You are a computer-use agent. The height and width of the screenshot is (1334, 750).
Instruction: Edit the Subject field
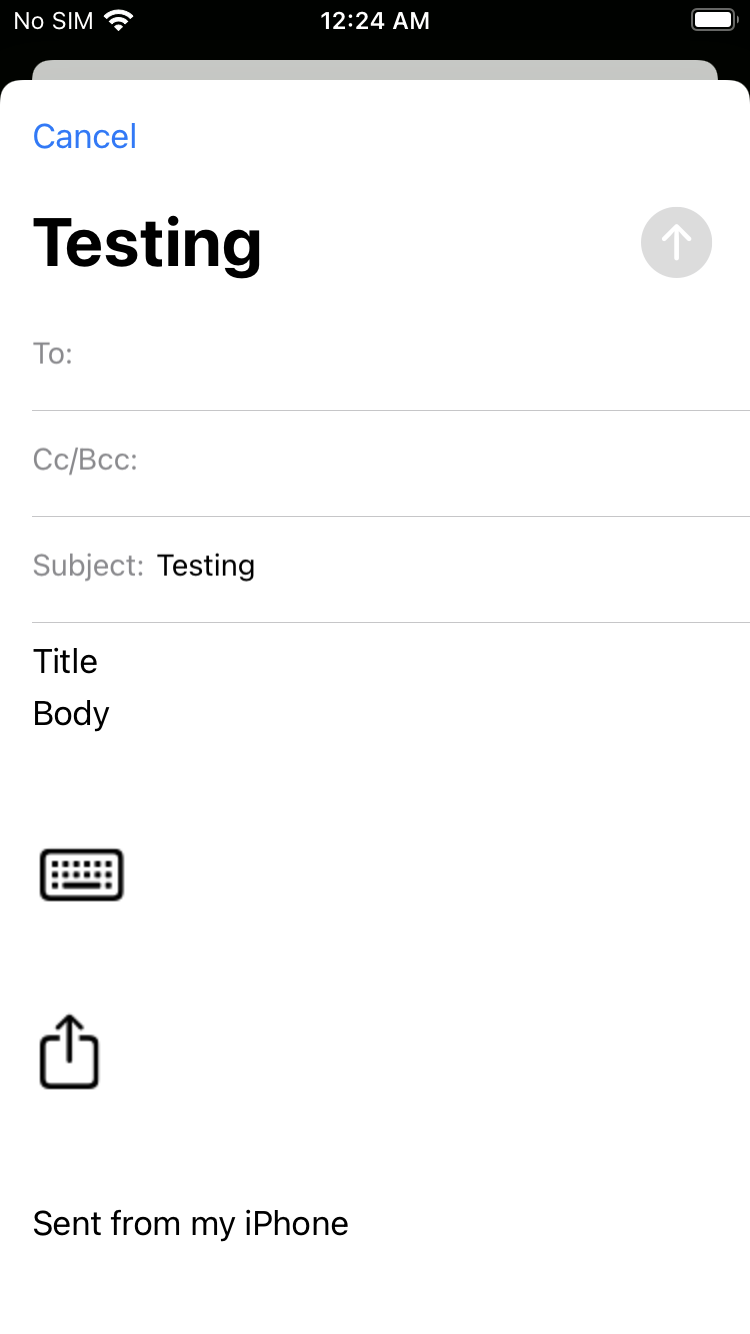[x=391, y=566]
